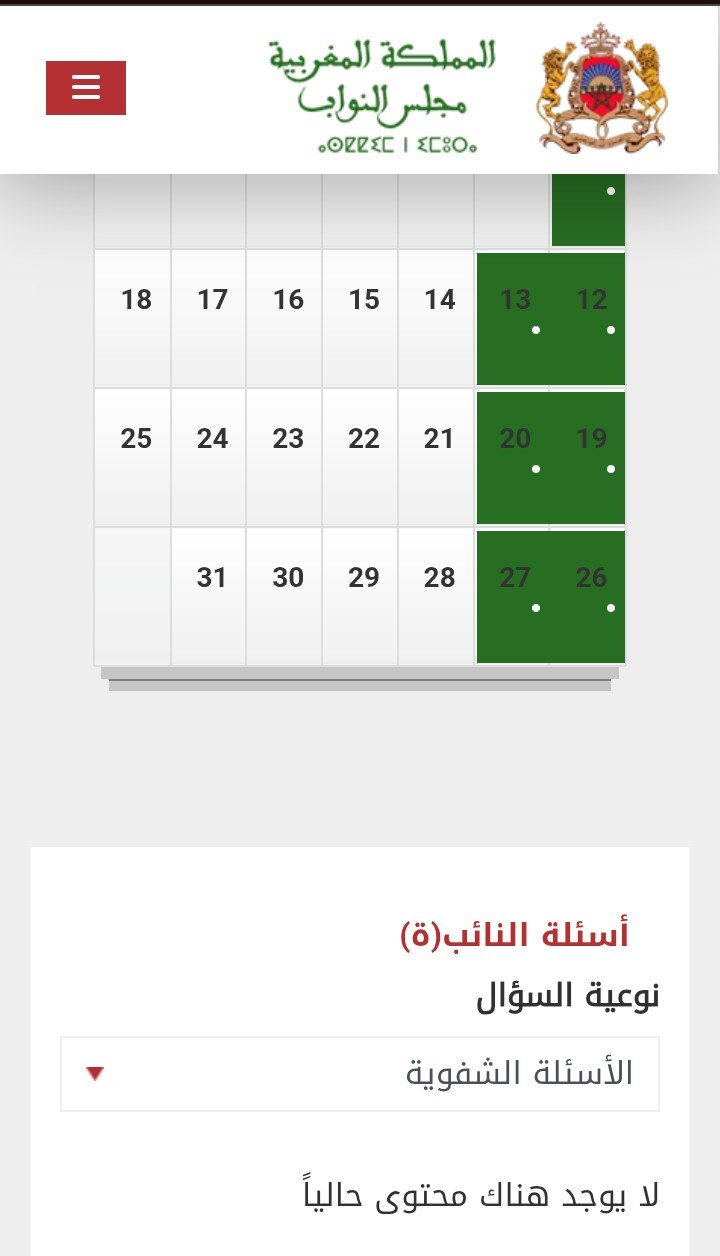Image resolution: width=720 pixels, height=1256 pixels.
Task: Expand the الأسئلة الشفوية question type dropdown
Action: tap(360, 1074)
